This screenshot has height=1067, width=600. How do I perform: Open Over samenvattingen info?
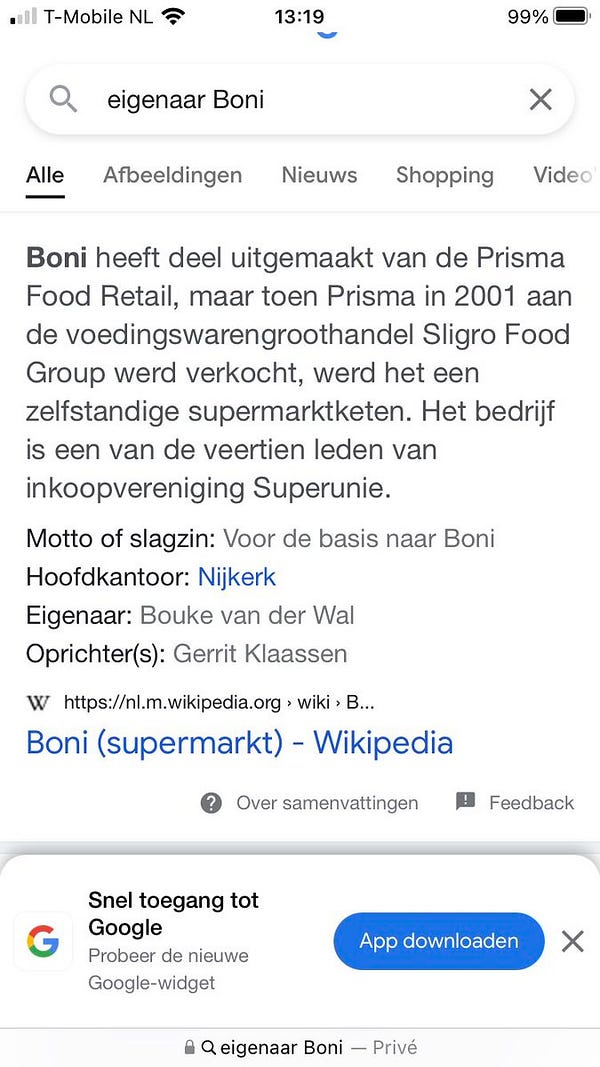point(310,803)
